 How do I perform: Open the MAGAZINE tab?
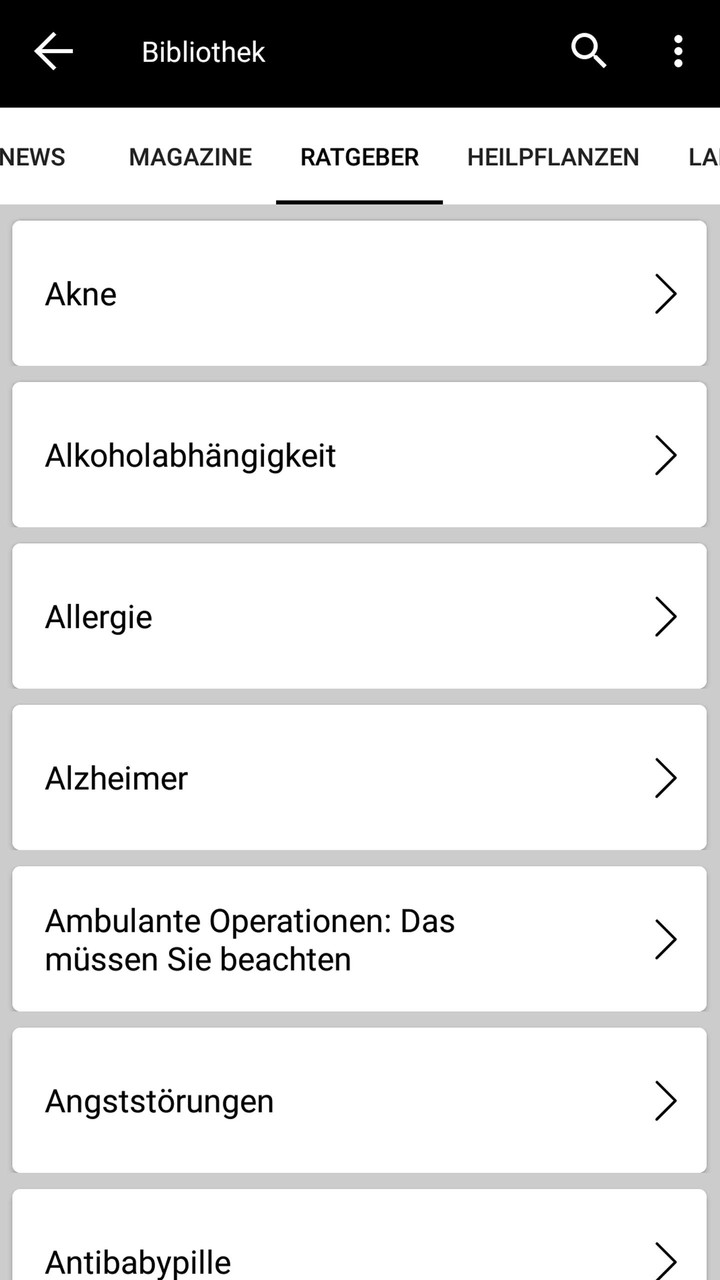189,157
